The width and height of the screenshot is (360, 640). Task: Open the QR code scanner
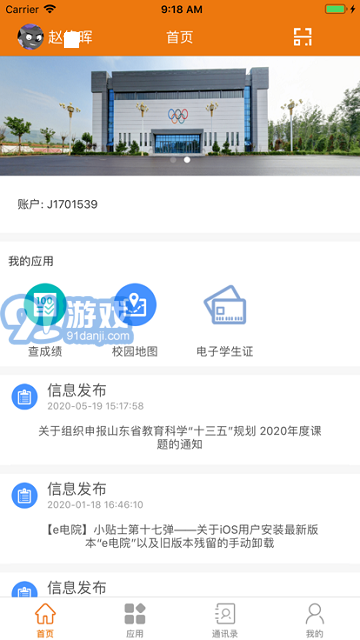point(302,37)
